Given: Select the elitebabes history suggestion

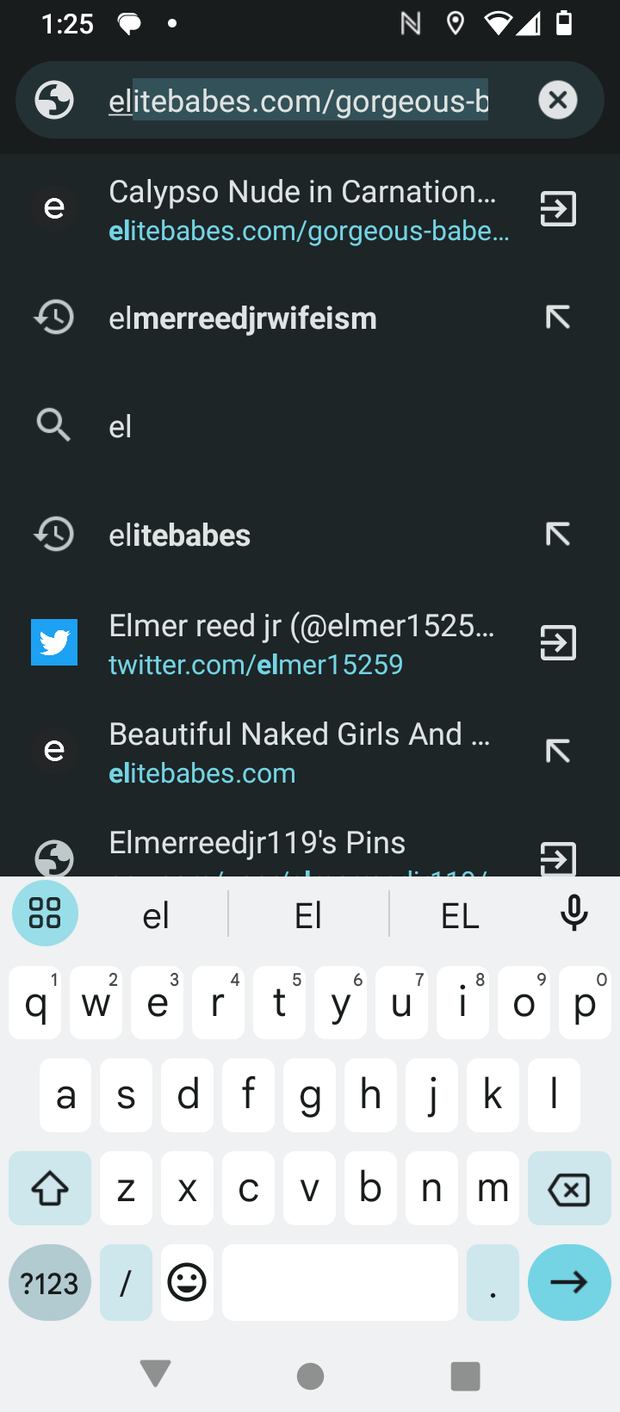Looking at the screenshot, I should click(180, 535).
